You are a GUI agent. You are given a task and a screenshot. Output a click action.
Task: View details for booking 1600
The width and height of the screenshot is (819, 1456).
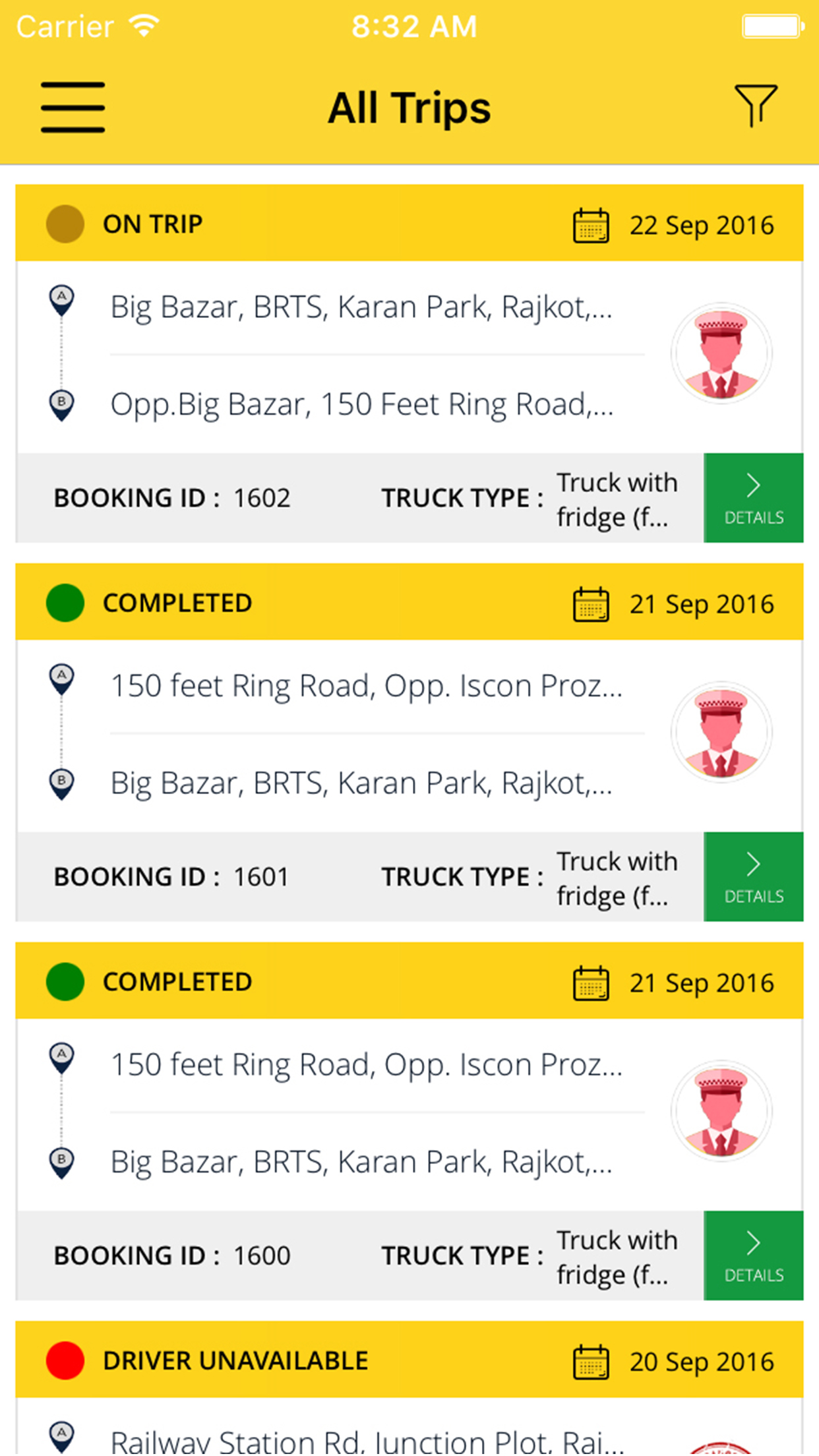pos(754,1256)
